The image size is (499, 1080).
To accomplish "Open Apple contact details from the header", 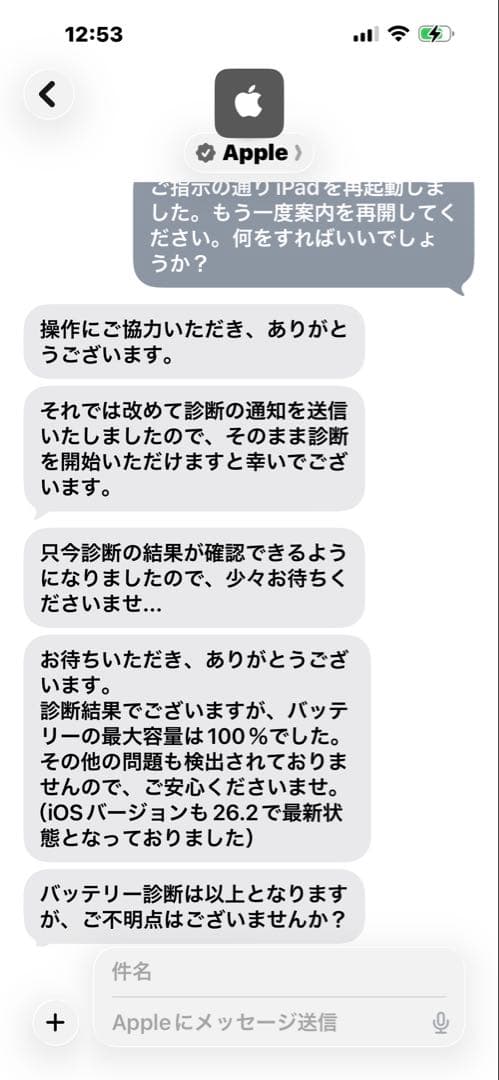I will click(249, 154).
